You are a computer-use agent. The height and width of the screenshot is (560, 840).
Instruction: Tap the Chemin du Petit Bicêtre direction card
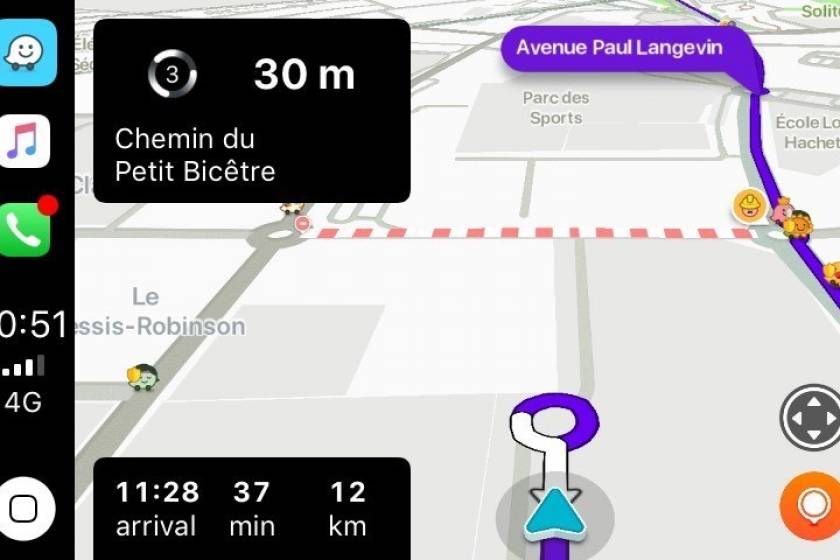pyautogui.click(x=251, y=110)
